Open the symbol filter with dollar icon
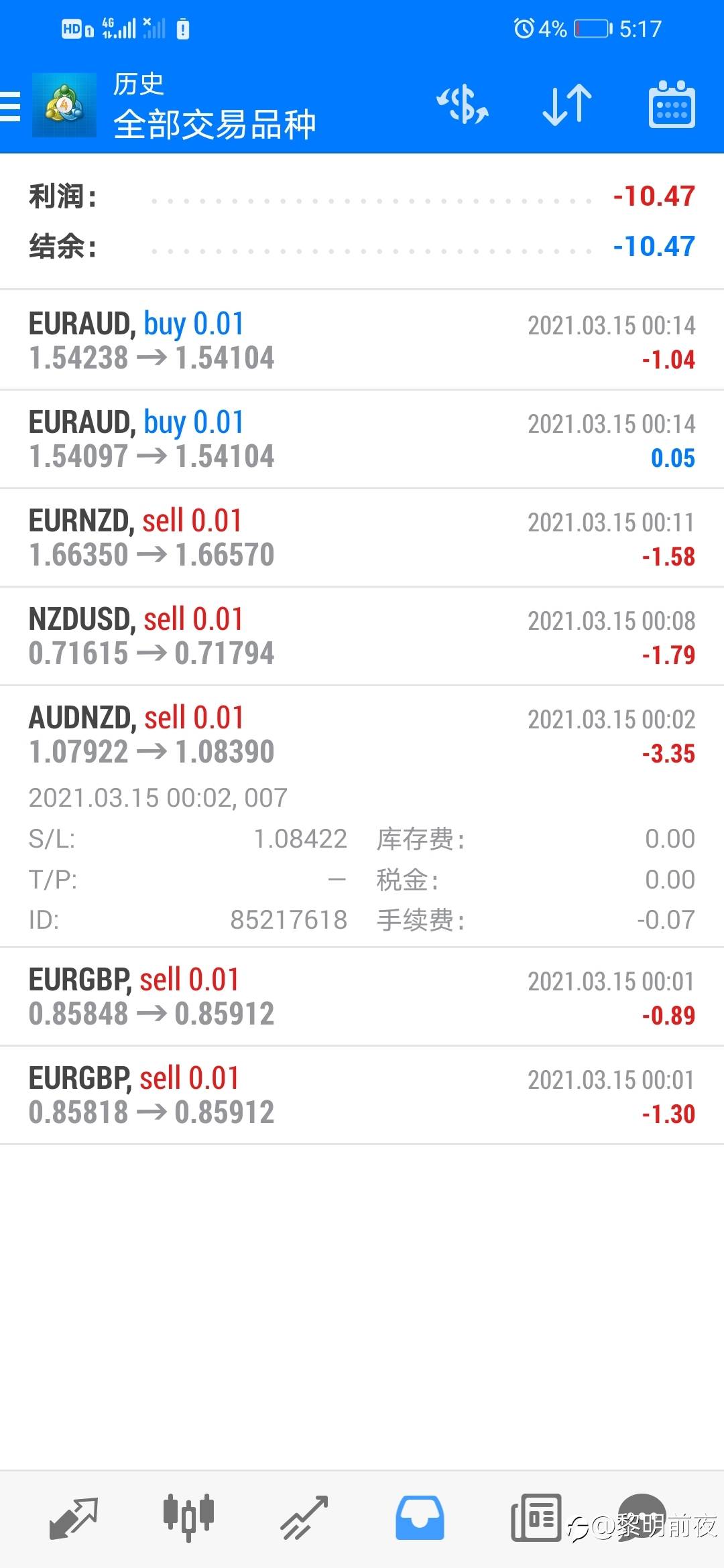 tap(463, 106)
